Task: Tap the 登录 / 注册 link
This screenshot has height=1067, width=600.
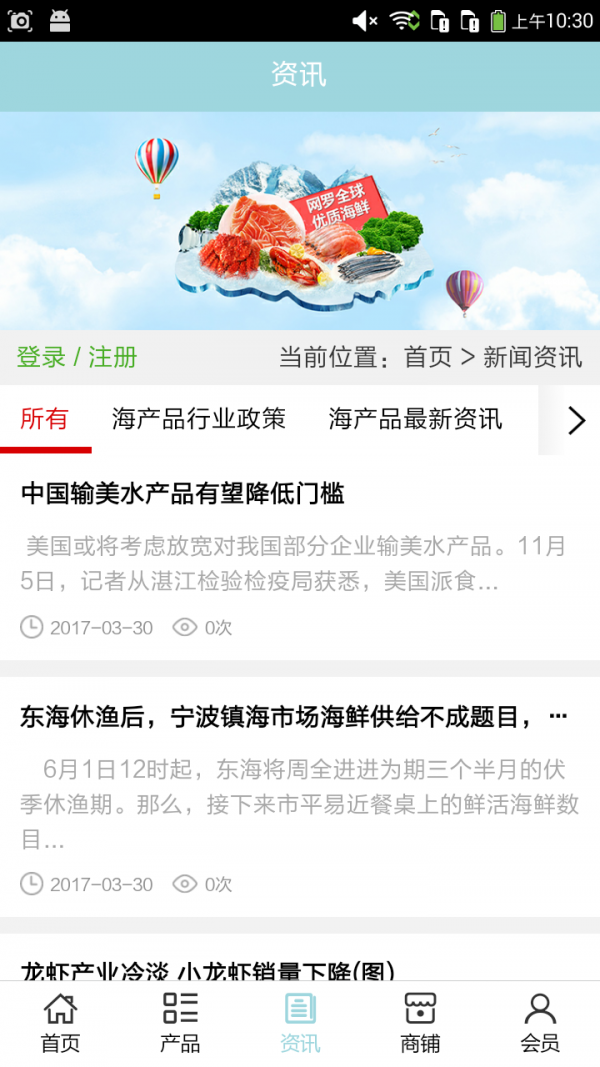Action: pos(77,357)
